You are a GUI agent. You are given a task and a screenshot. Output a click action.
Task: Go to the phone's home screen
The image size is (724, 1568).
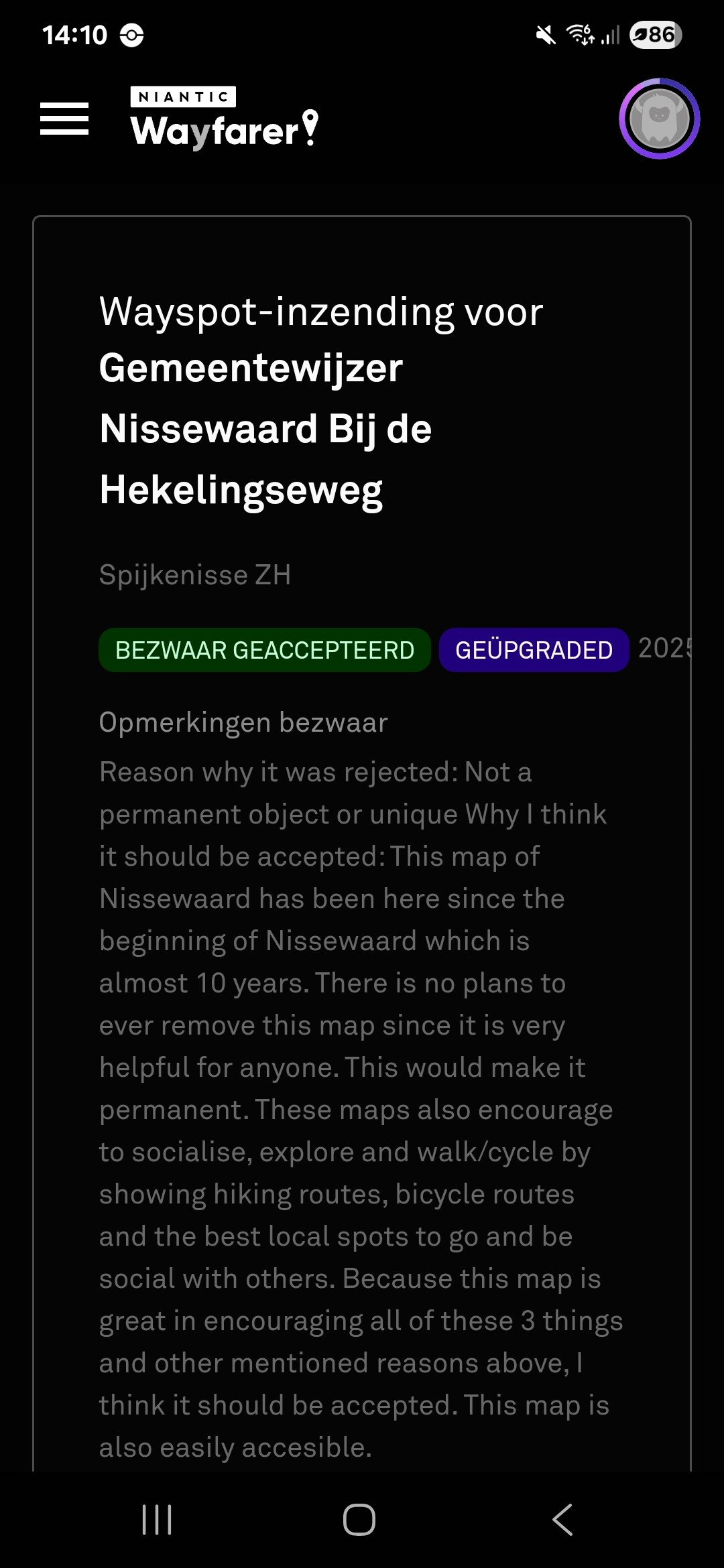click(x=359, y=1519)
